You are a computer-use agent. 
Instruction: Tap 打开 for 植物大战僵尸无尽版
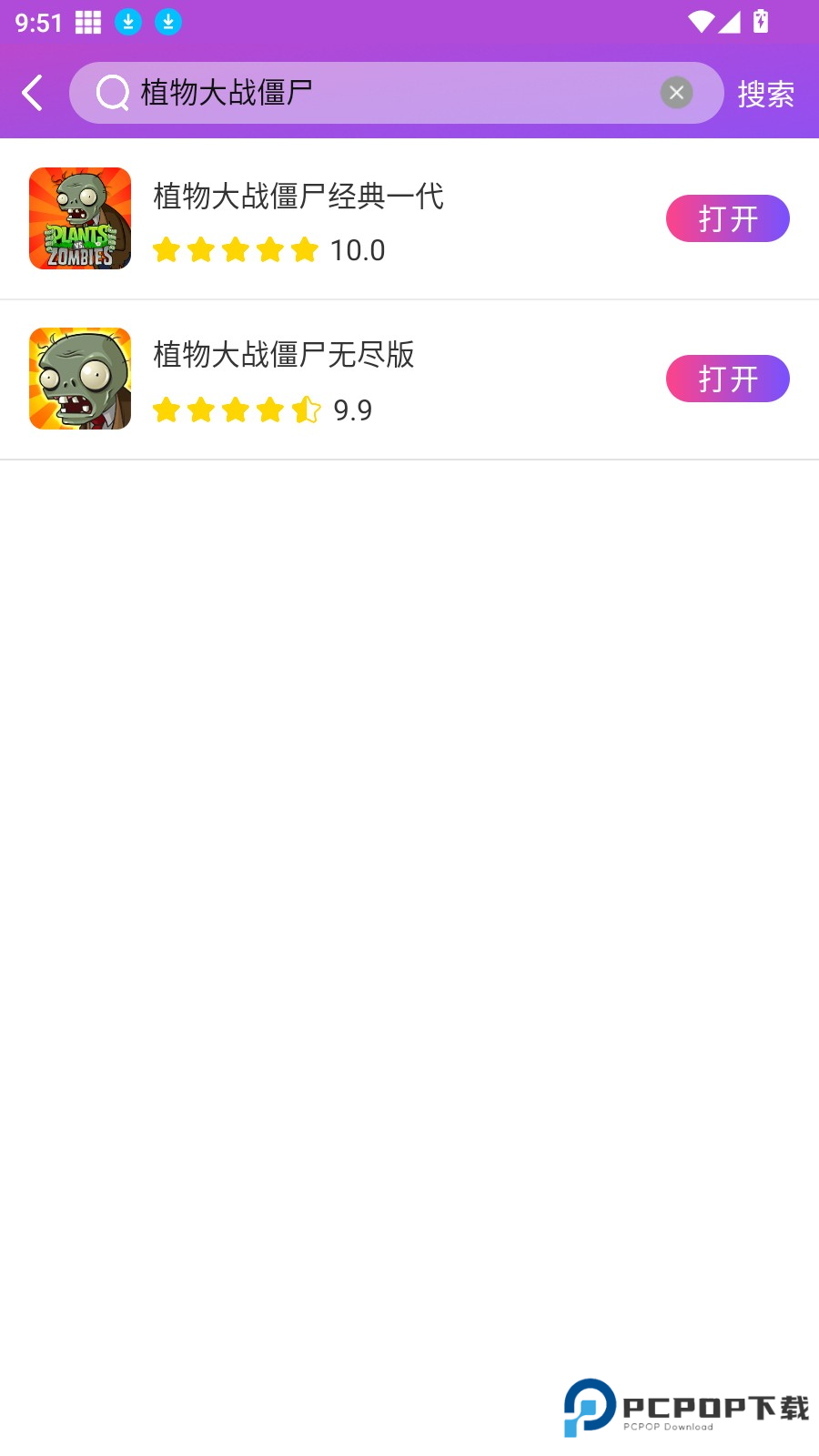click(728, 379)
